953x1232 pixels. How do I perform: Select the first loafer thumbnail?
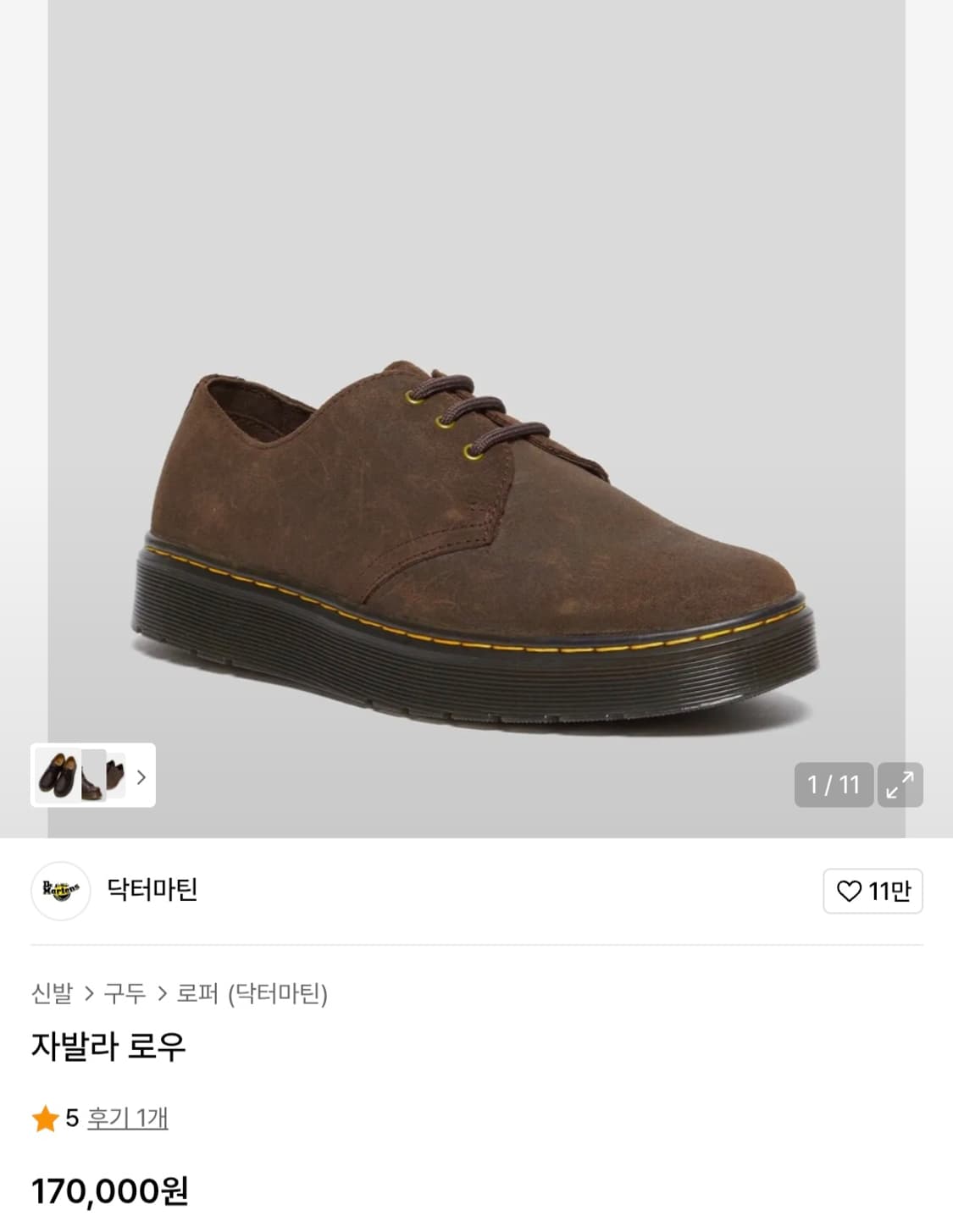[56, 777]
